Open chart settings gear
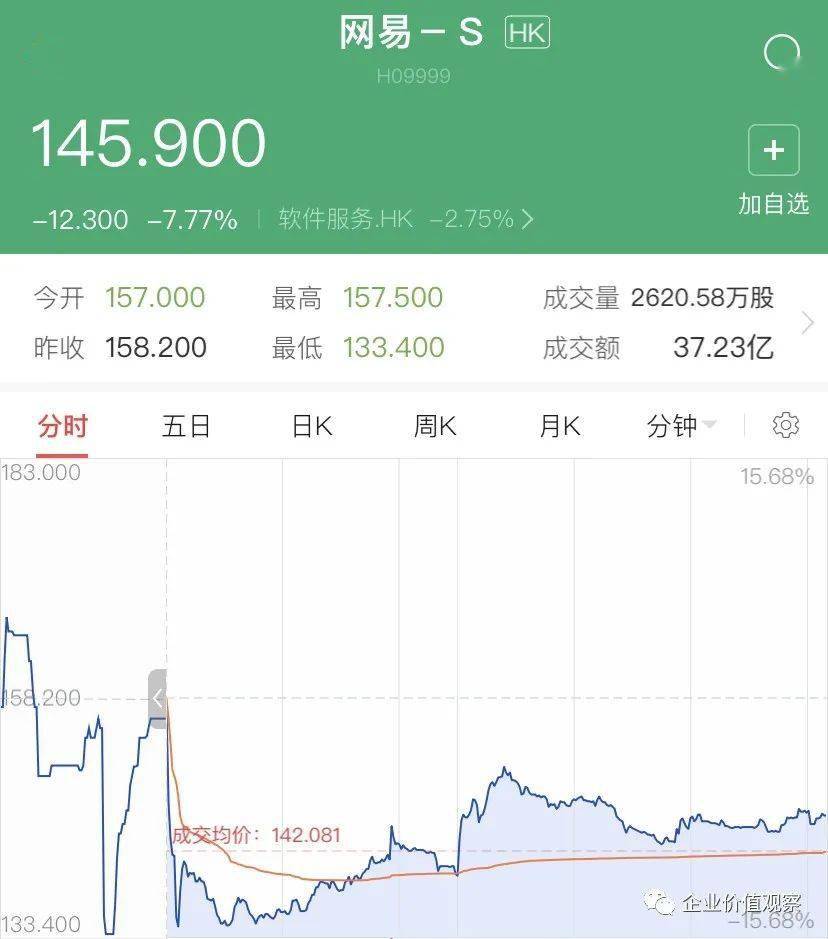Screen dimensions: 828x939 (786, 426)
